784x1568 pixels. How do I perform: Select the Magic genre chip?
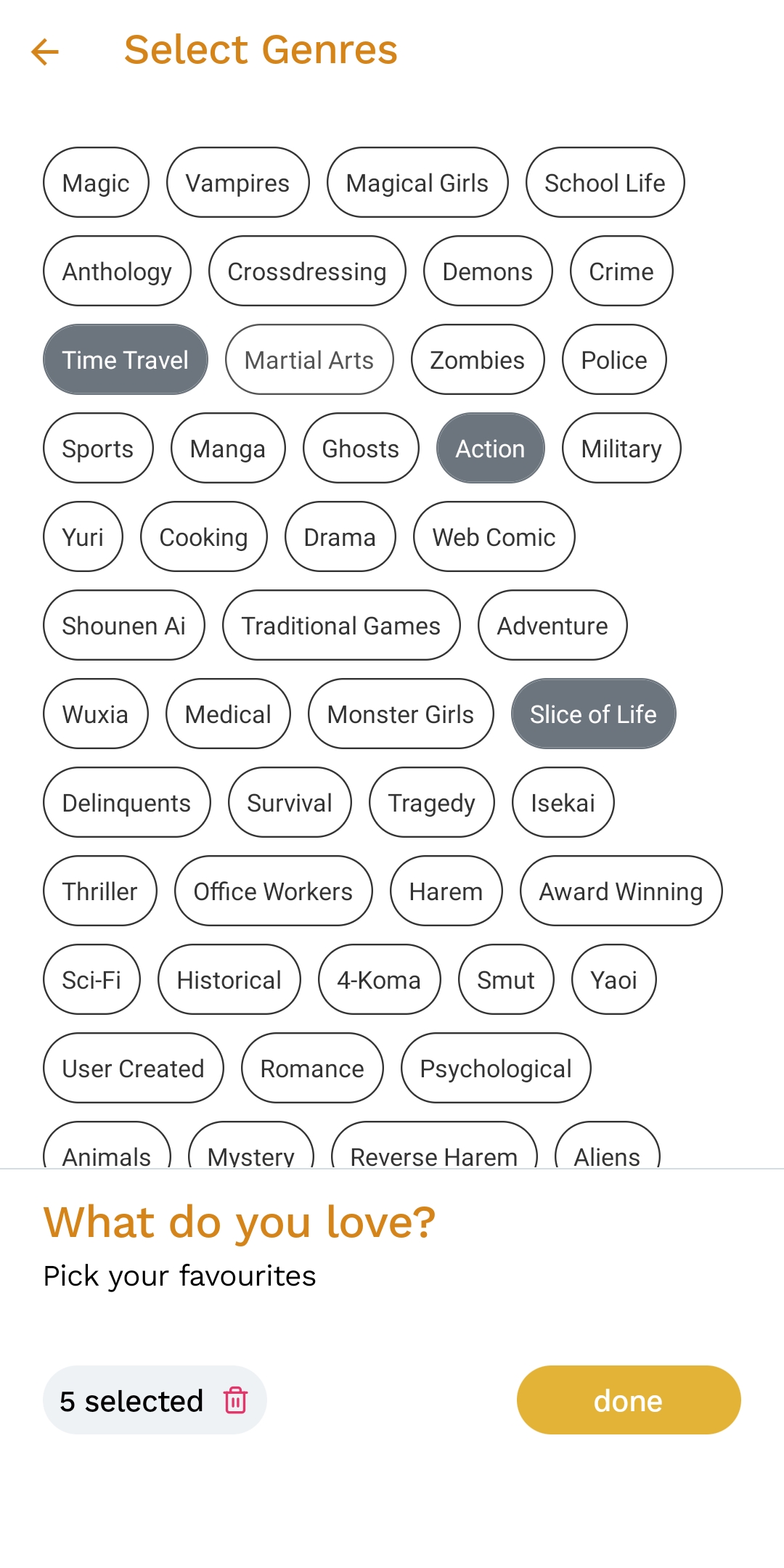96,183
